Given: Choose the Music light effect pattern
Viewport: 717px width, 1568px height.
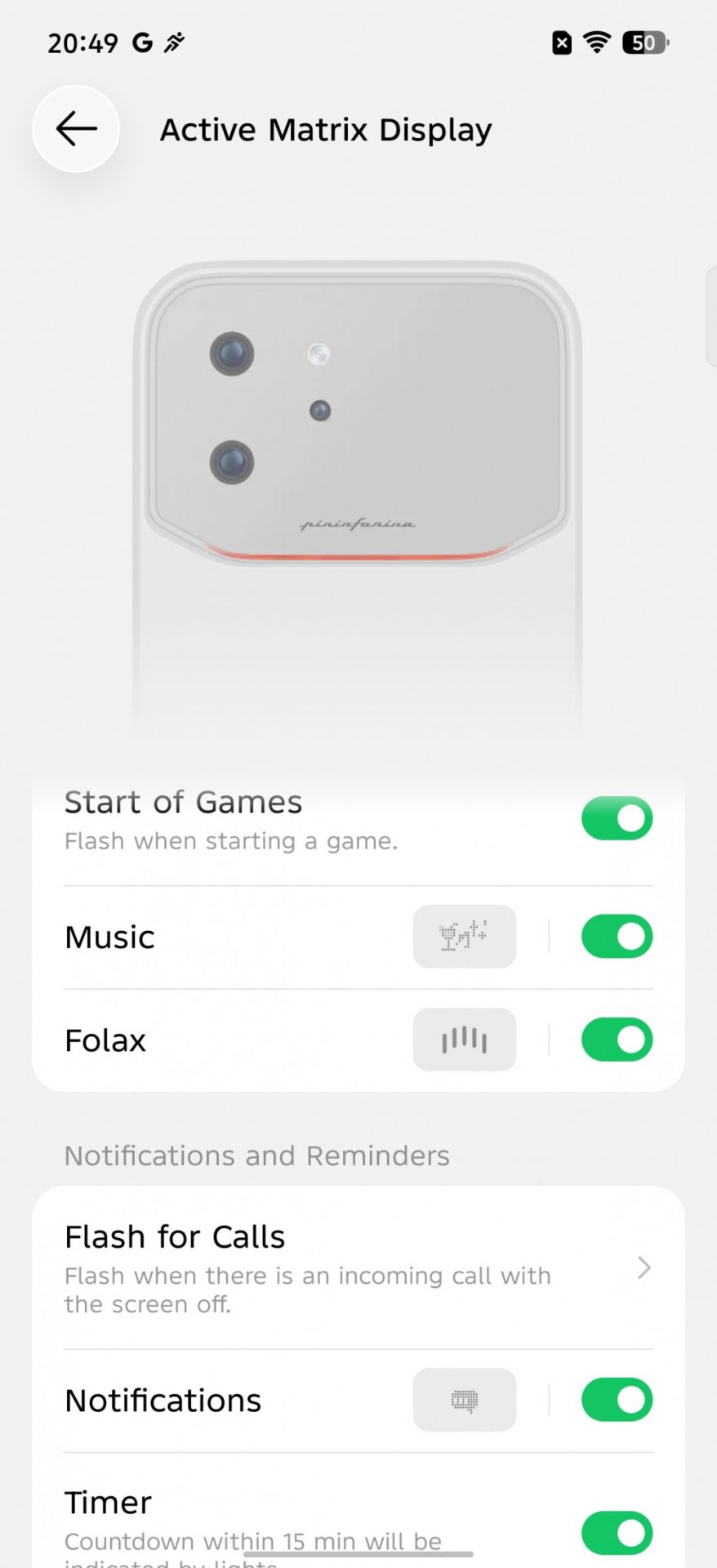Looking at the screenshot, I should tap(464, 937).
